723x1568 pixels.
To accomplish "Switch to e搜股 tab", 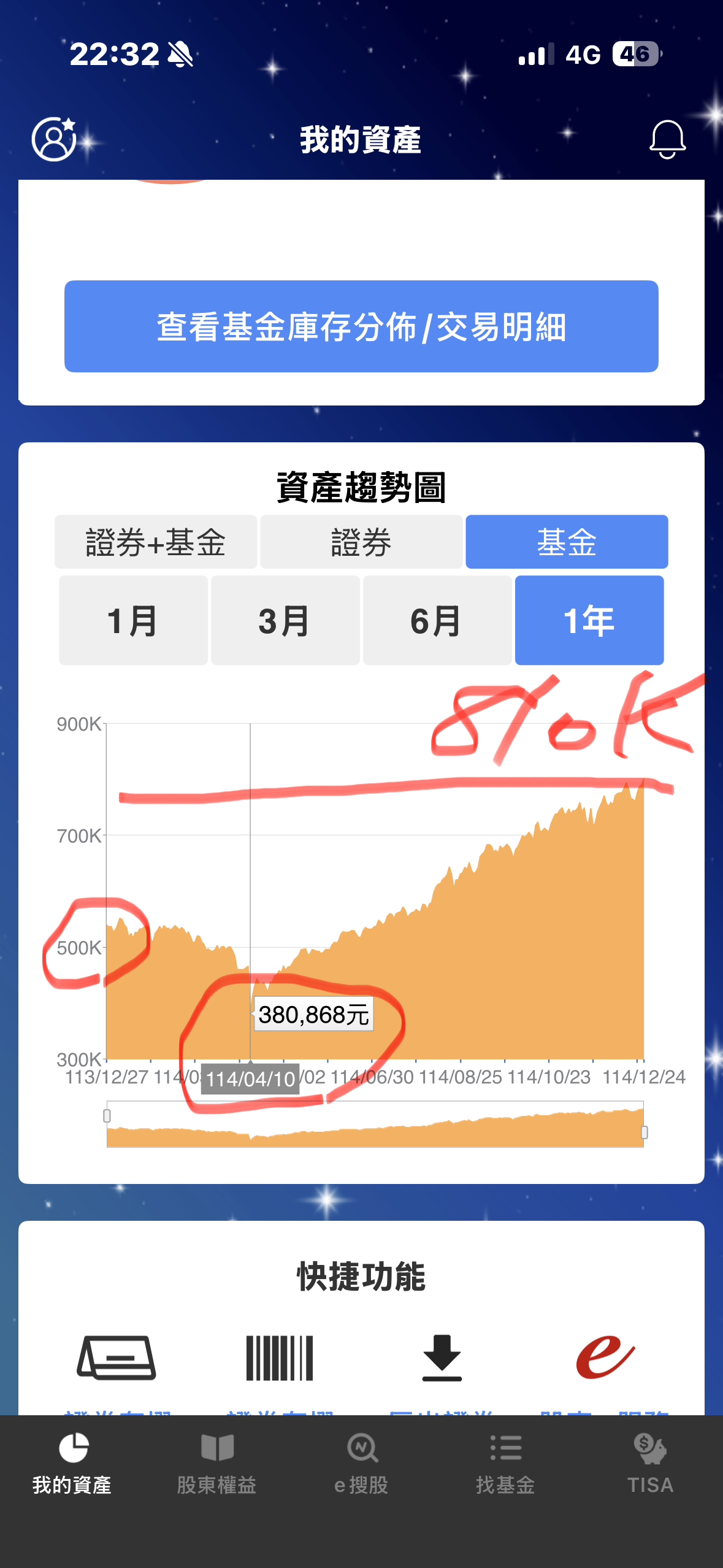I will coord(362,1464).
